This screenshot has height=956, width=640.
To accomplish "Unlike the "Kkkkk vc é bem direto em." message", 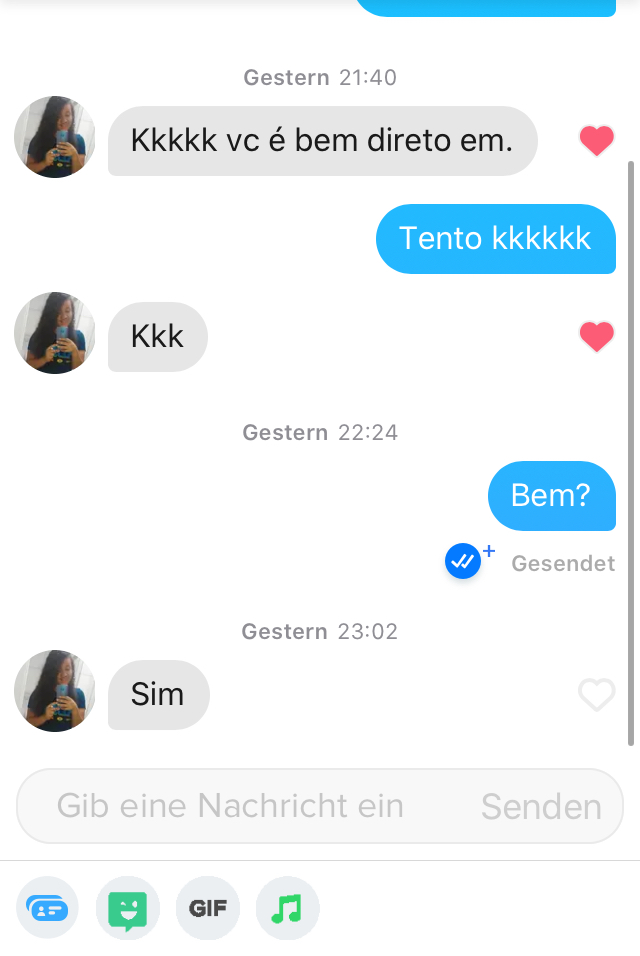I will [597, 141].
